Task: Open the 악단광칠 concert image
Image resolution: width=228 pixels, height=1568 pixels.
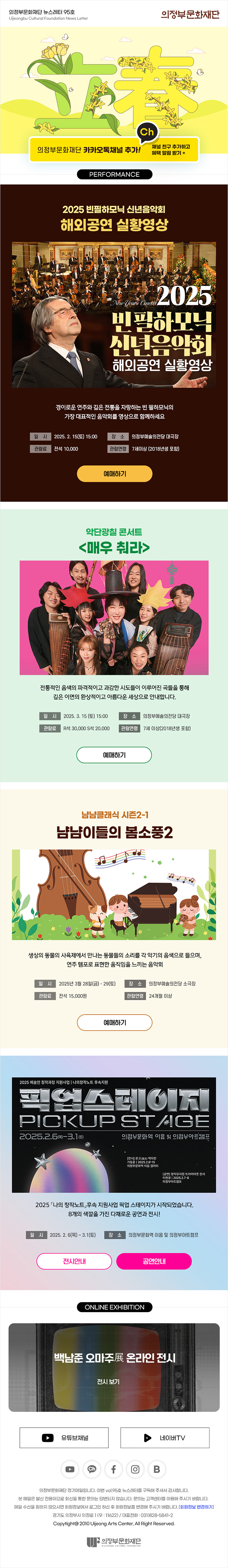Action: [114, 617]
